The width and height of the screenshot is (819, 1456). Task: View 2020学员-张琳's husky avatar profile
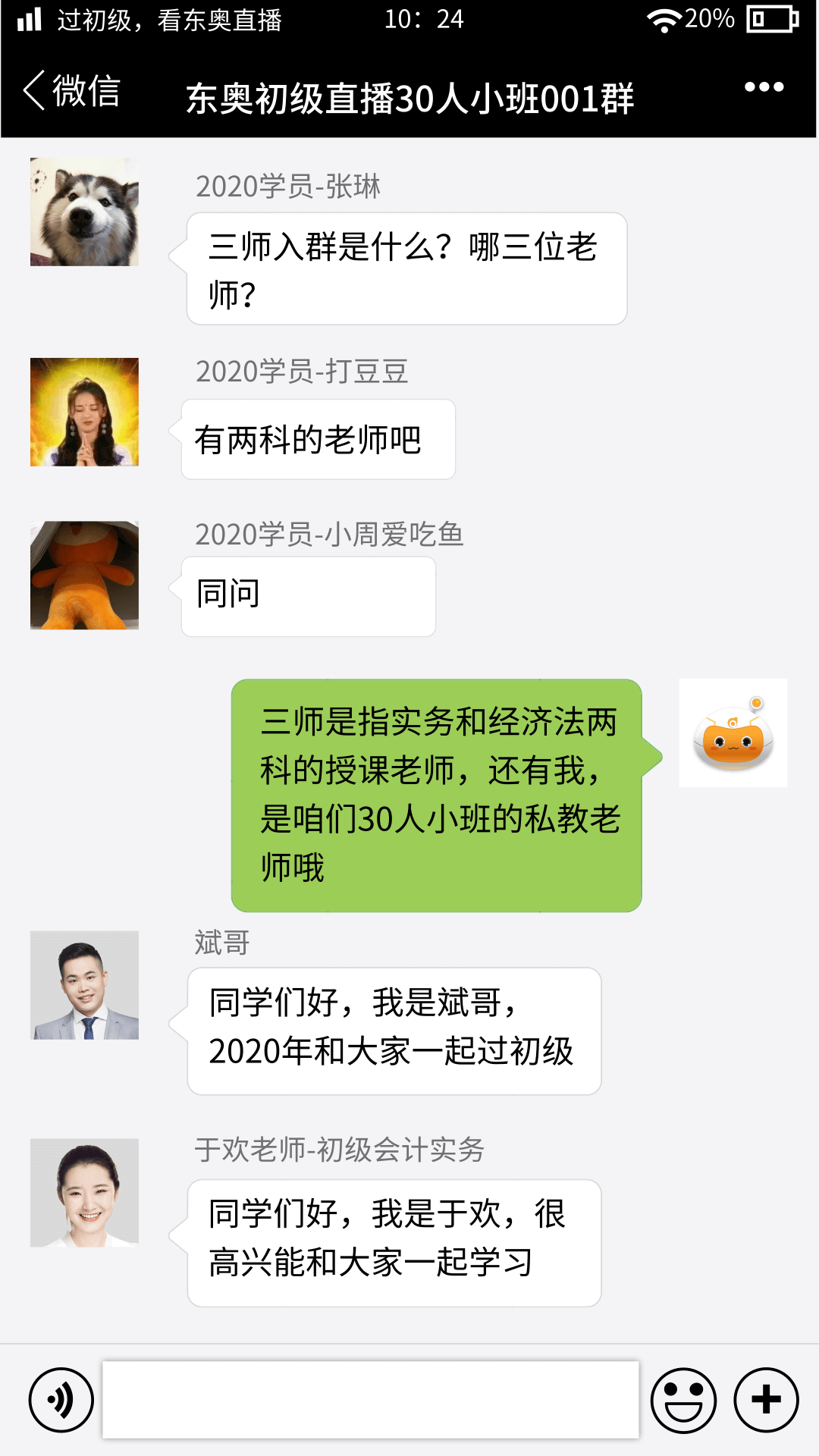[x=84, y=212]
